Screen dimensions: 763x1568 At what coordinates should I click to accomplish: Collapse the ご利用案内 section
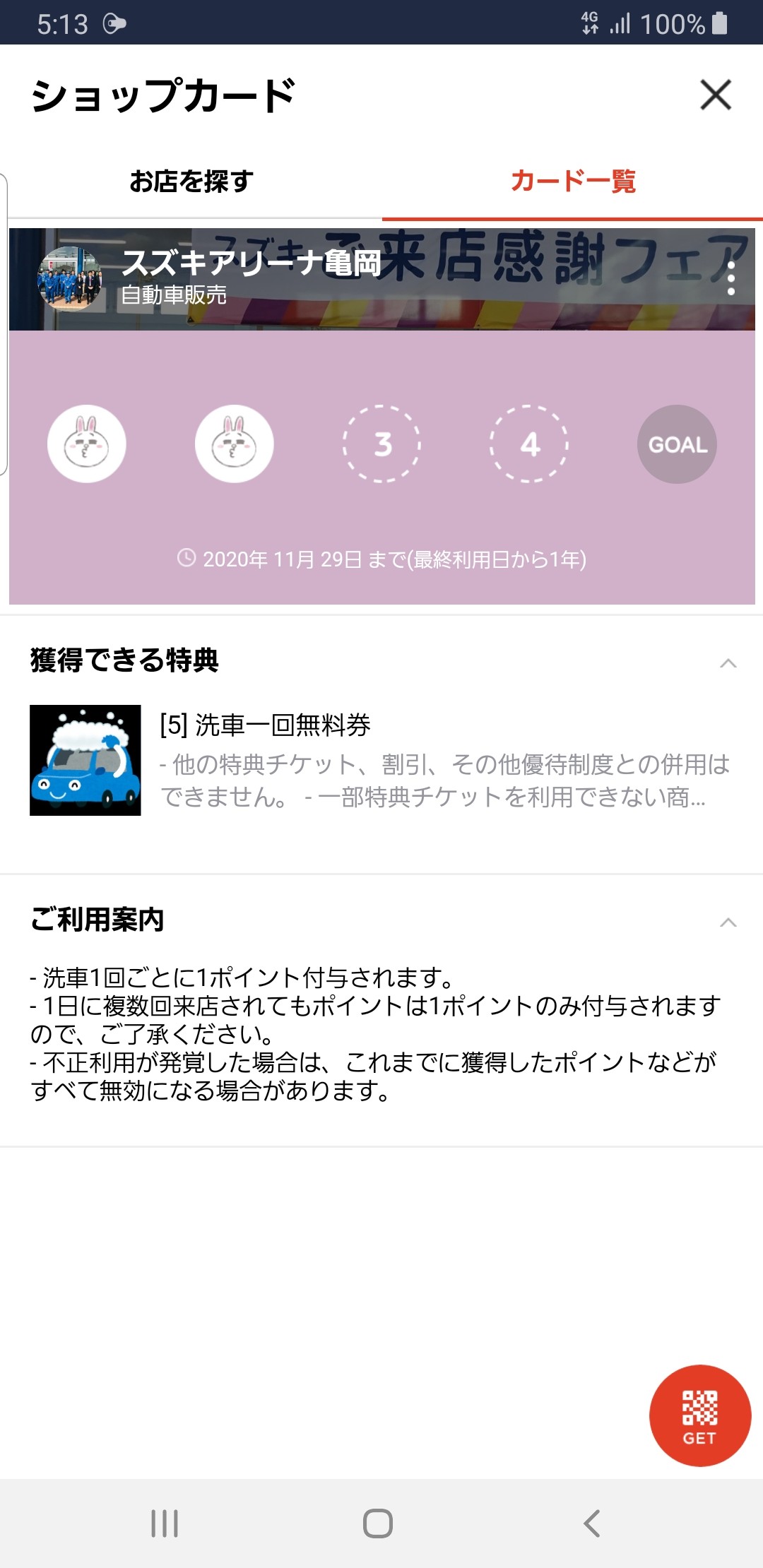click(x=728, y=922)
